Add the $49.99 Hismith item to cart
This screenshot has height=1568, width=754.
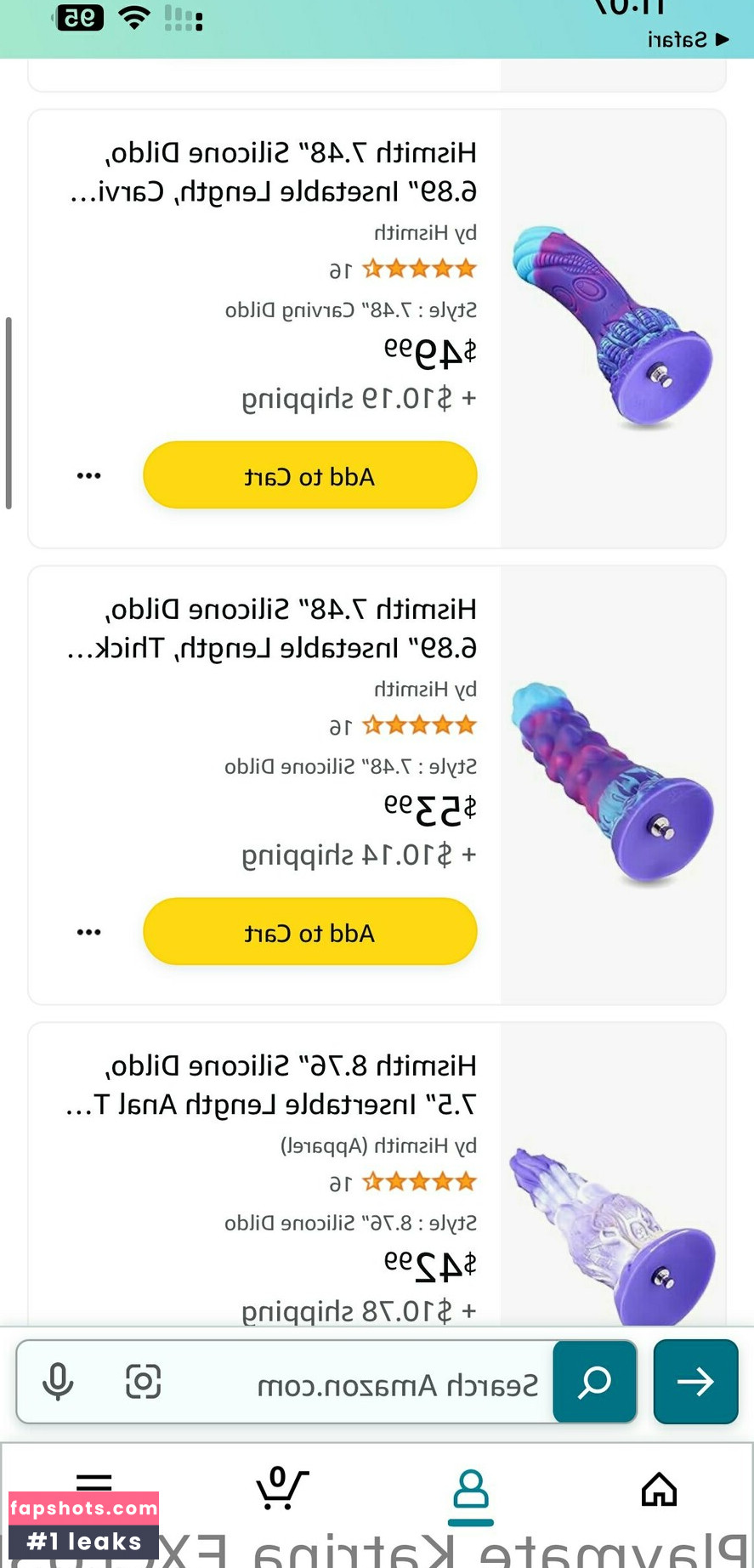pos(309,475)
